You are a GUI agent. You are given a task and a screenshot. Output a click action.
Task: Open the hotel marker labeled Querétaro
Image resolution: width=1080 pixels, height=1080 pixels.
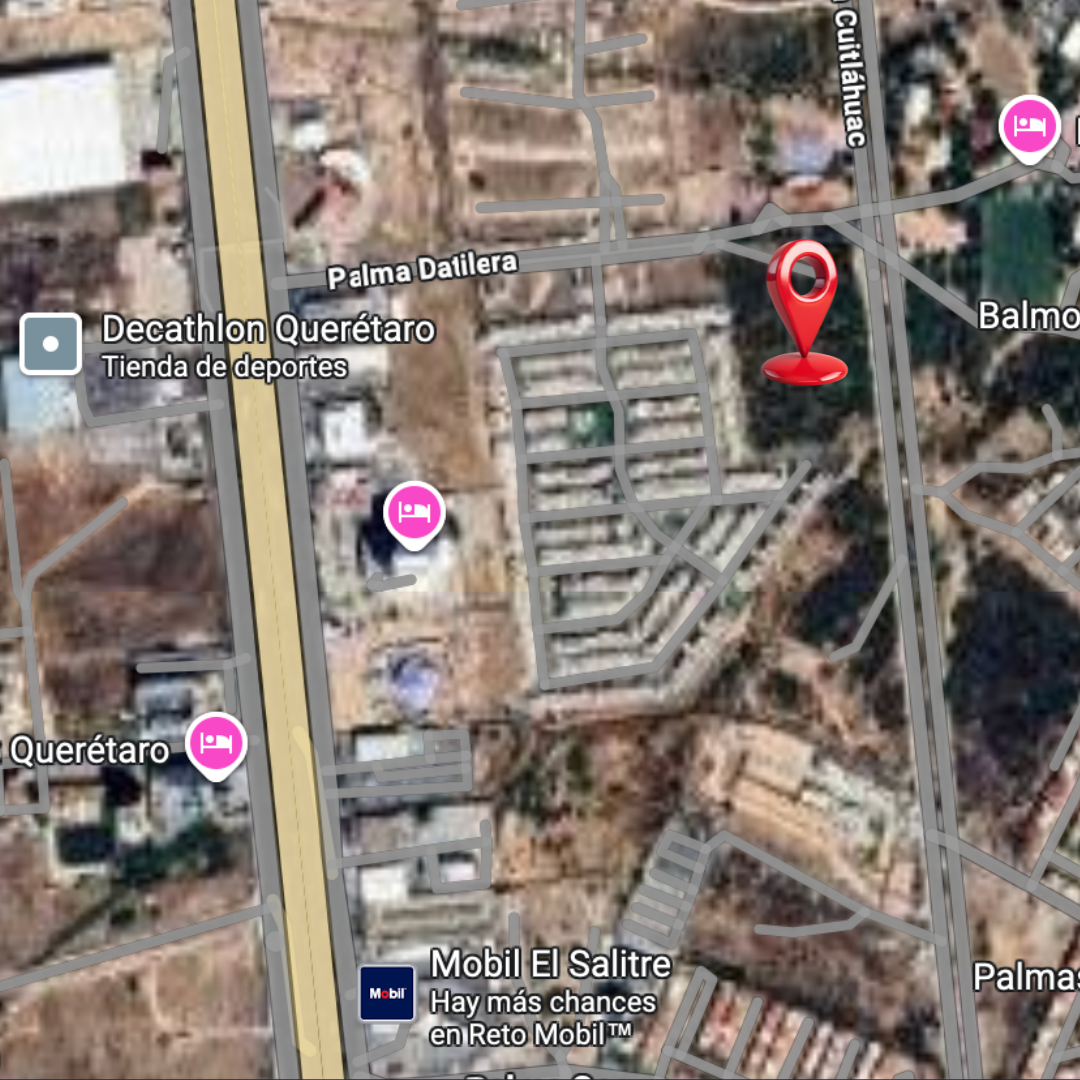[x=217, y=744]
